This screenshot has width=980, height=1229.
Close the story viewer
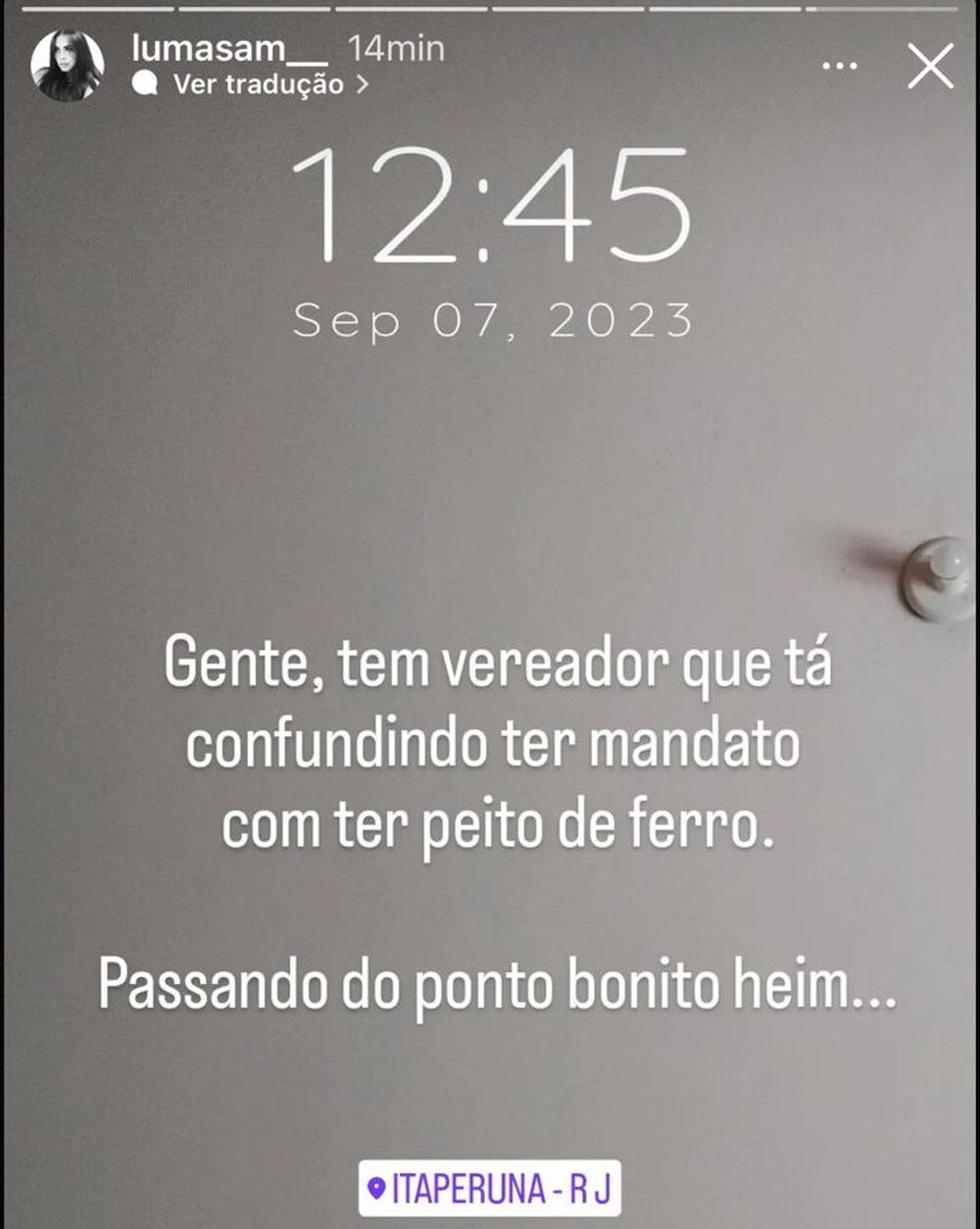[930, 68]
